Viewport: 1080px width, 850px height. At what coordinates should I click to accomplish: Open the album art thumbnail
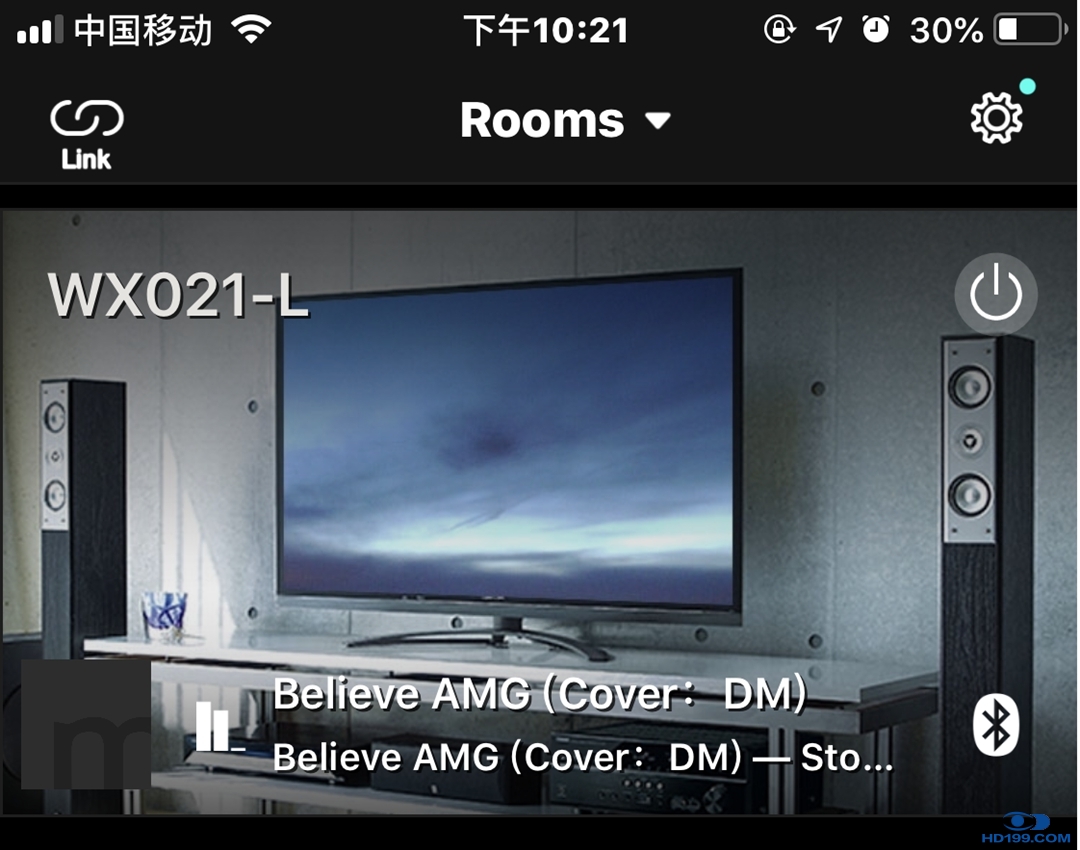86,724
